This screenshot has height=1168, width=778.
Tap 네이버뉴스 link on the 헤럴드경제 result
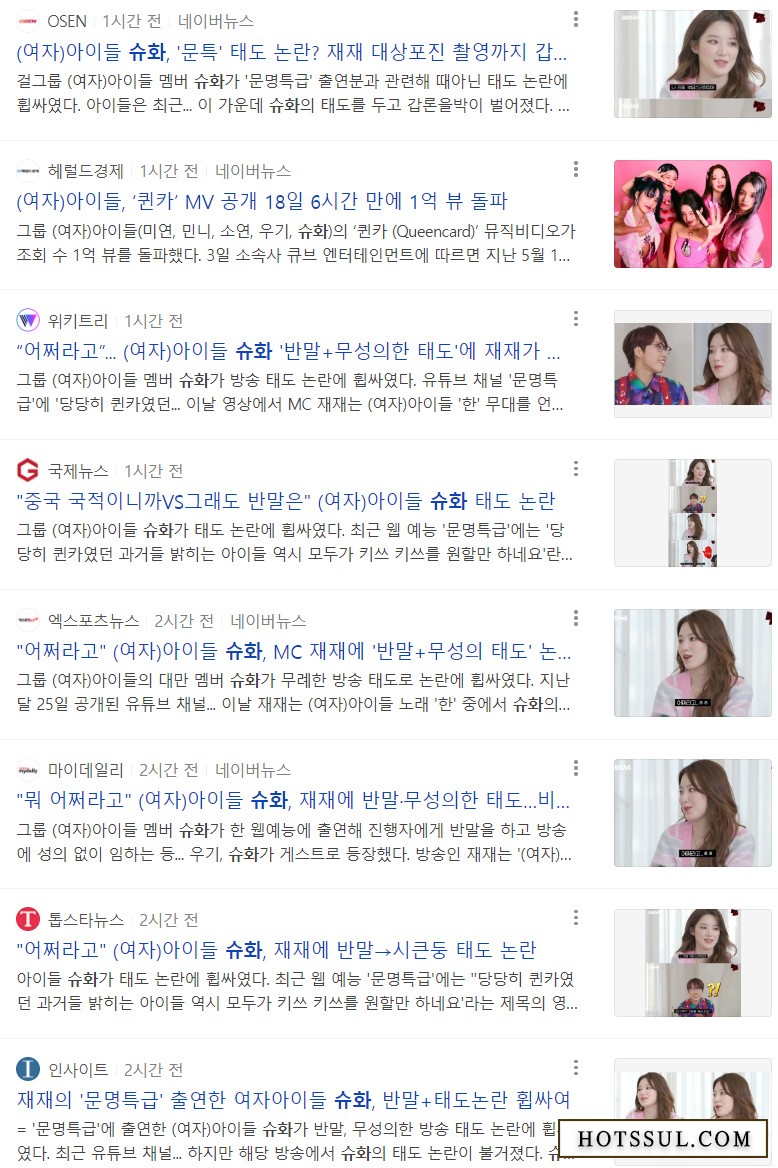[x=253, y=171]
